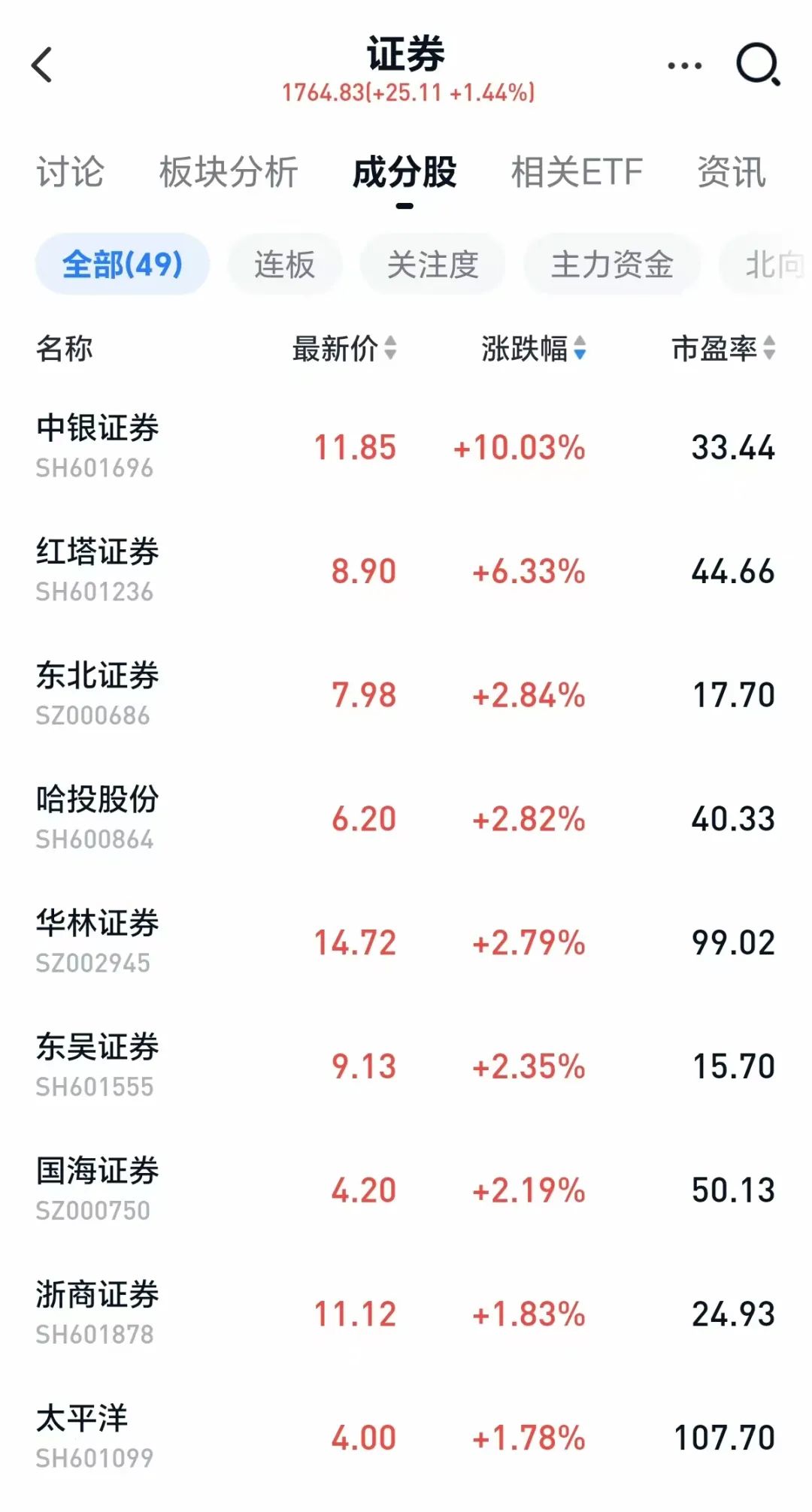The image size is (812, 1512).
Task: Open the 哈投股份 stock row
Action: (406, 818)
